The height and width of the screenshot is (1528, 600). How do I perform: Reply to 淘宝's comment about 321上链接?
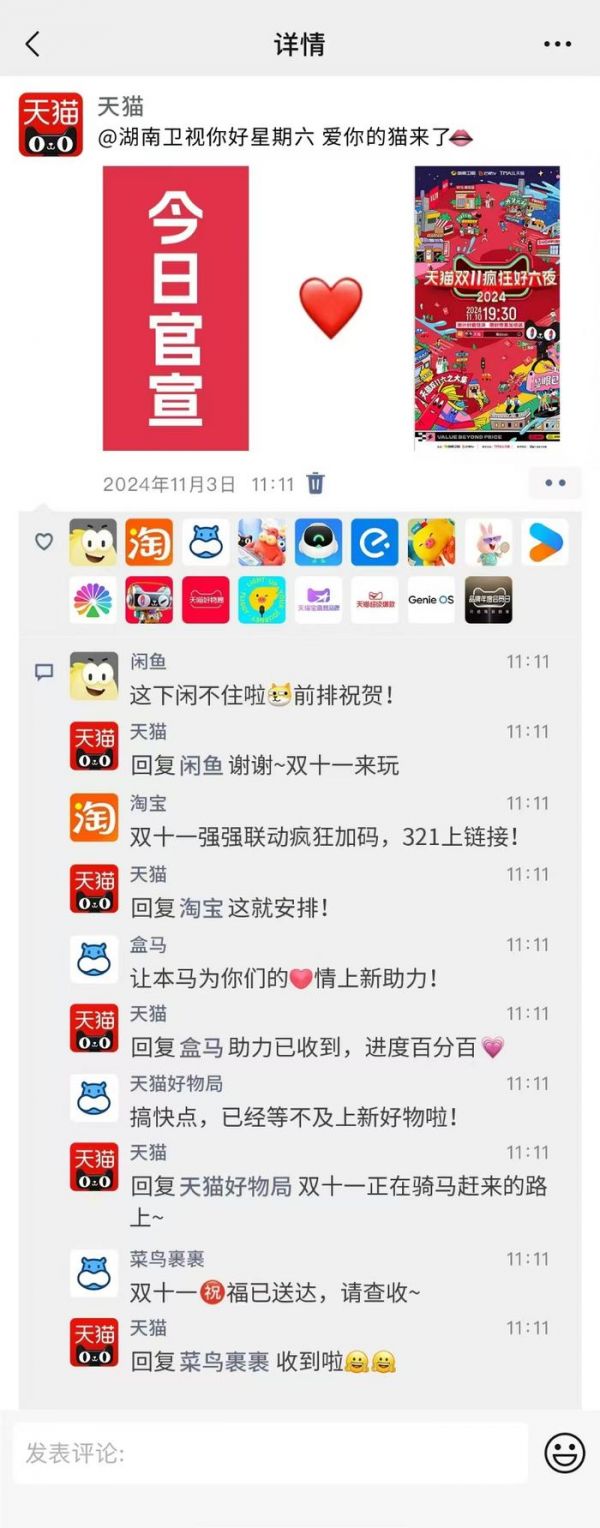point(324,838)
